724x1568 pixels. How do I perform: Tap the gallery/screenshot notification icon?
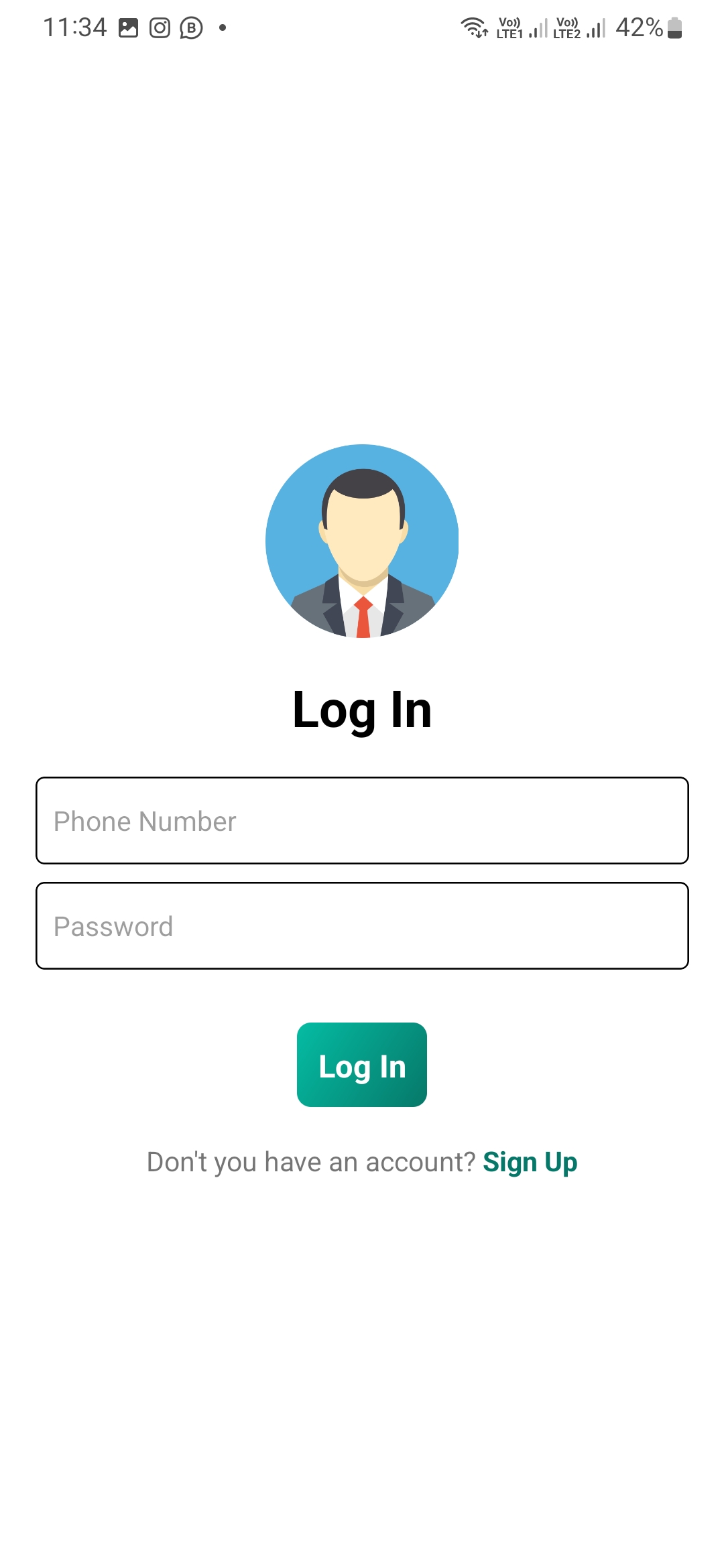[127, 27]
